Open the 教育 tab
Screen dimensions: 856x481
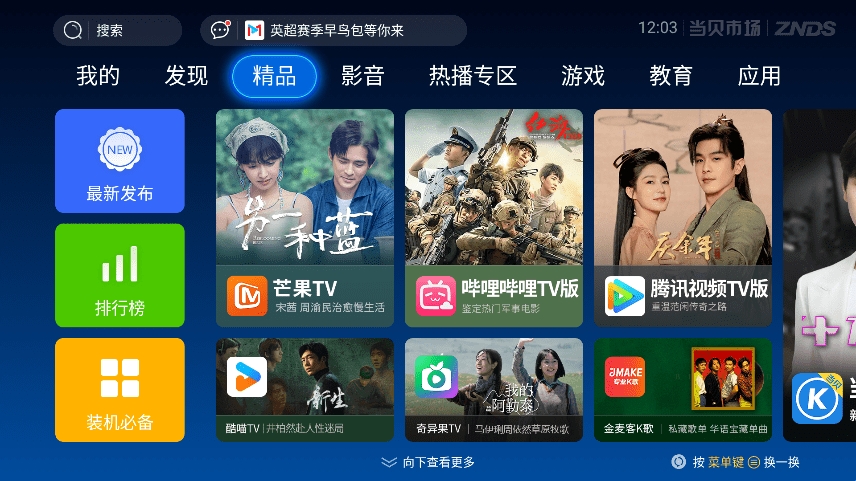pyautogui.click(x=671, y=76)
